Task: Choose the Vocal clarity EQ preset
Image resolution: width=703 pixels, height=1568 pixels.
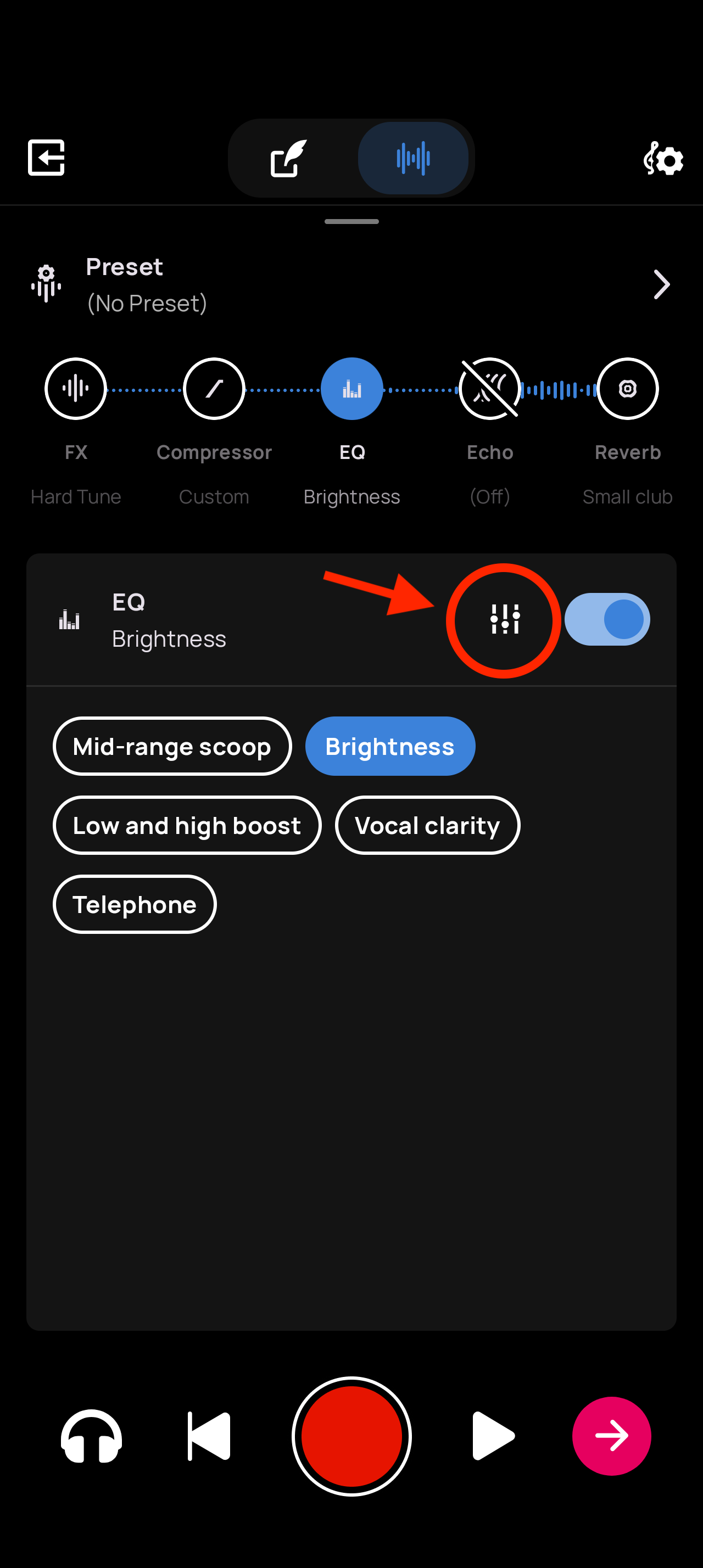Action: (x=427, y=825)
